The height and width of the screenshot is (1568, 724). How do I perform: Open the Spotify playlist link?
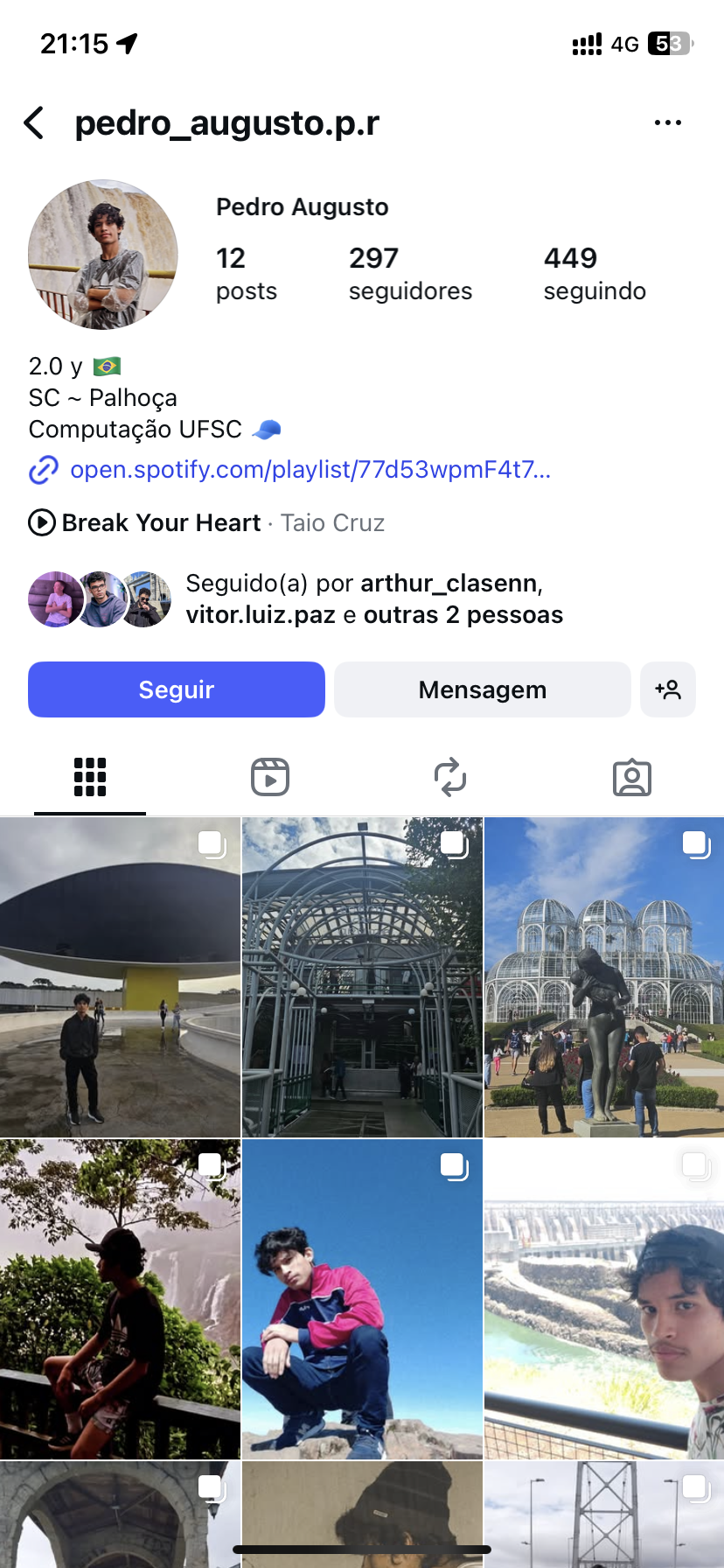(x=310, y=470)
